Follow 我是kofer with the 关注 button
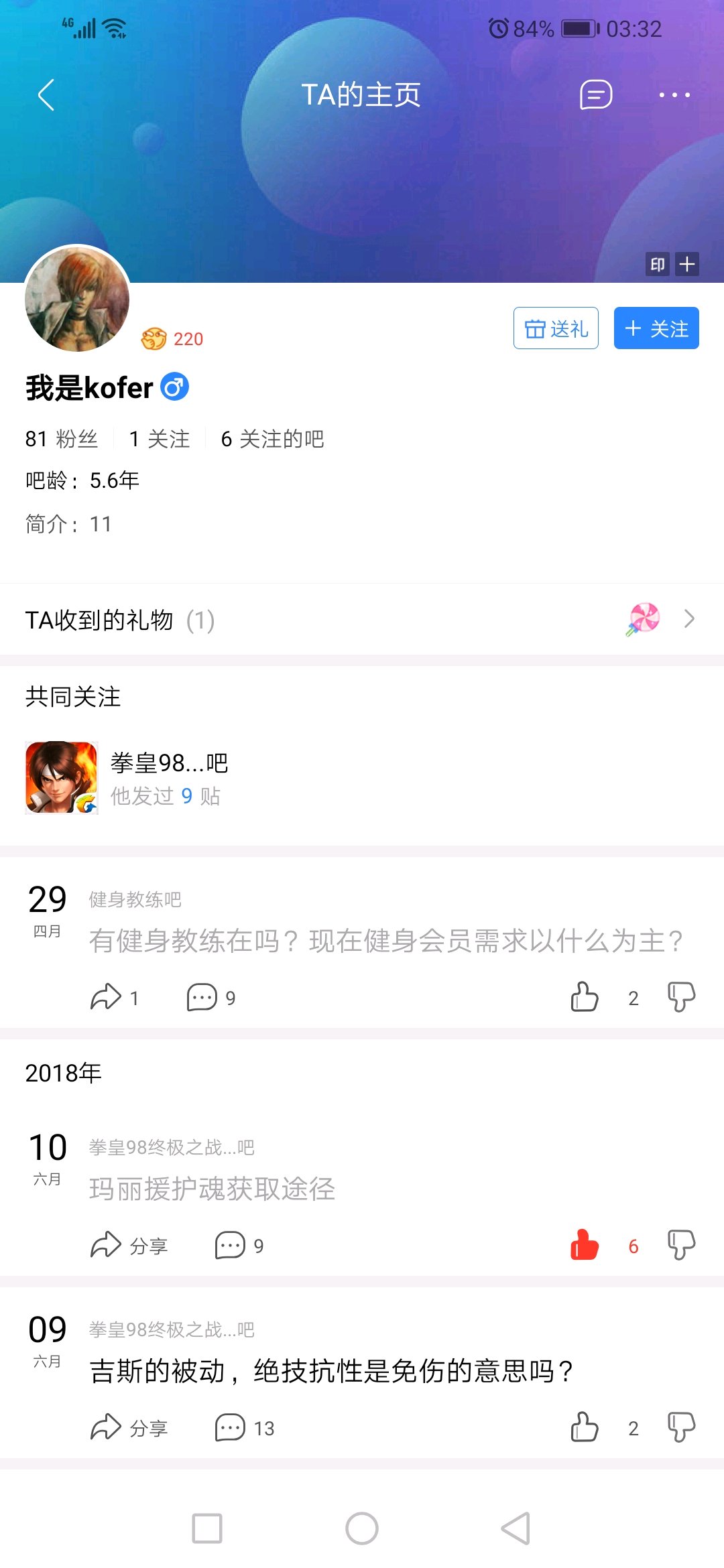 [x=656, y=328]
